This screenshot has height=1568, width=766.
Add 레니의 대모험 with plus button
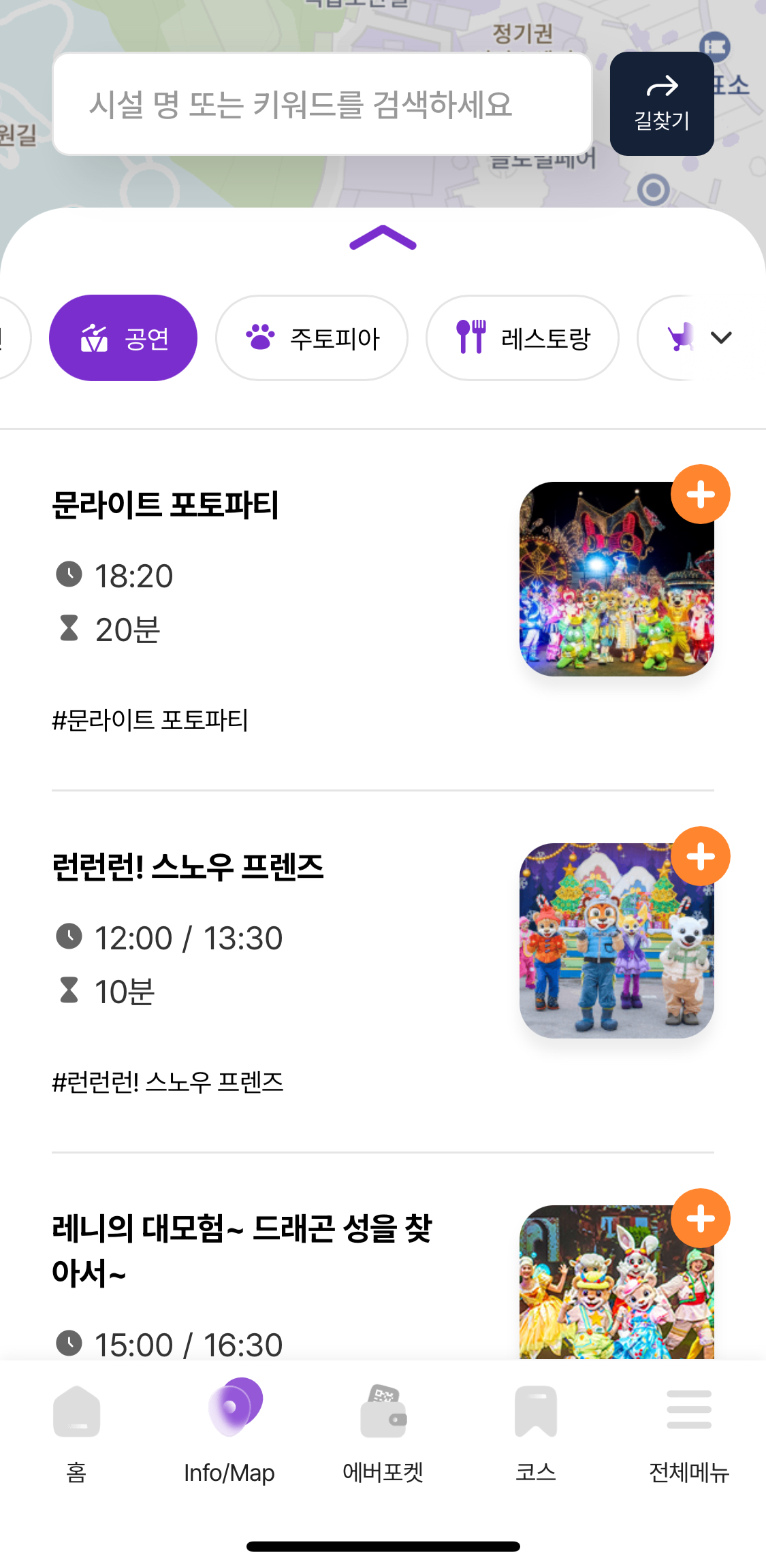[x=701, y=1218]
